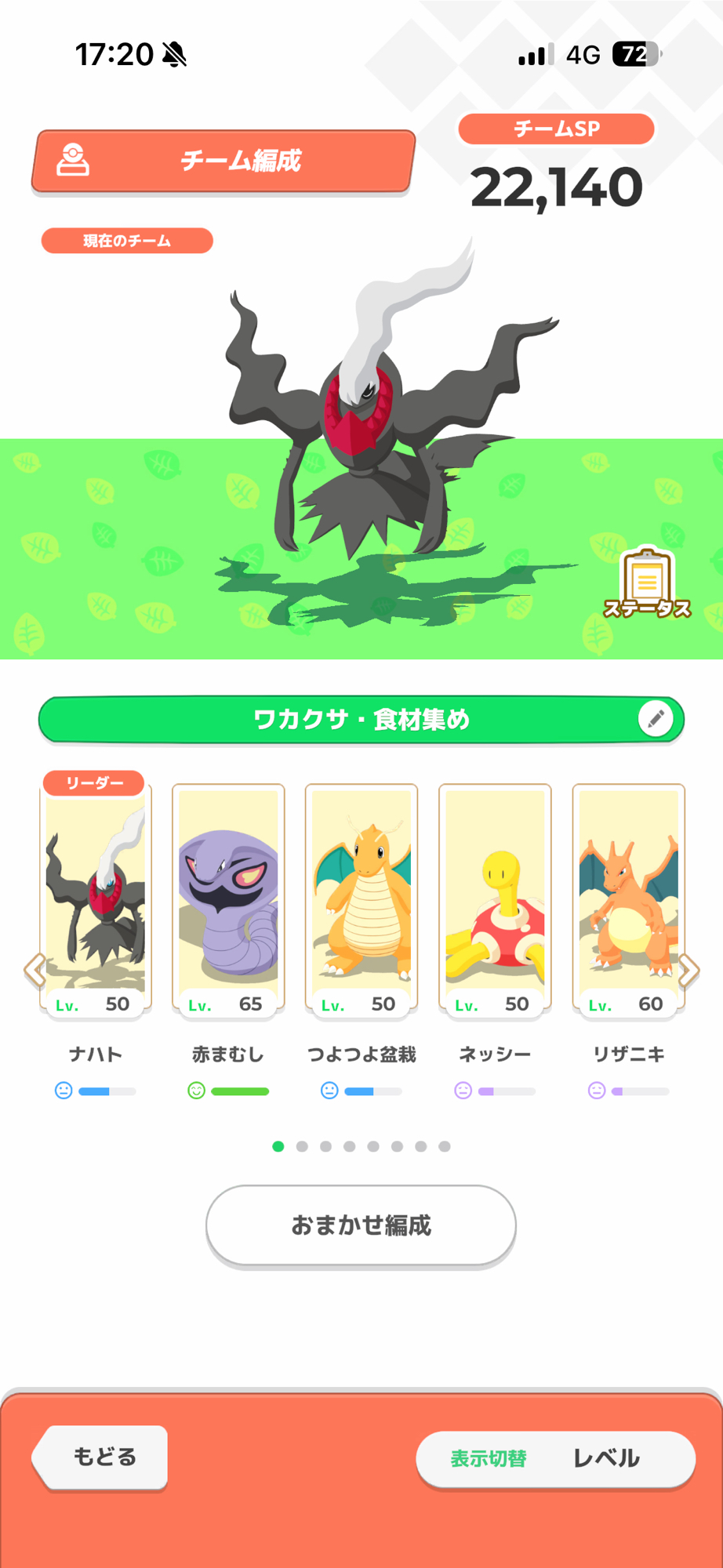Go to previous team with left arrow
723x1568 pixels.
click(35, 971)
